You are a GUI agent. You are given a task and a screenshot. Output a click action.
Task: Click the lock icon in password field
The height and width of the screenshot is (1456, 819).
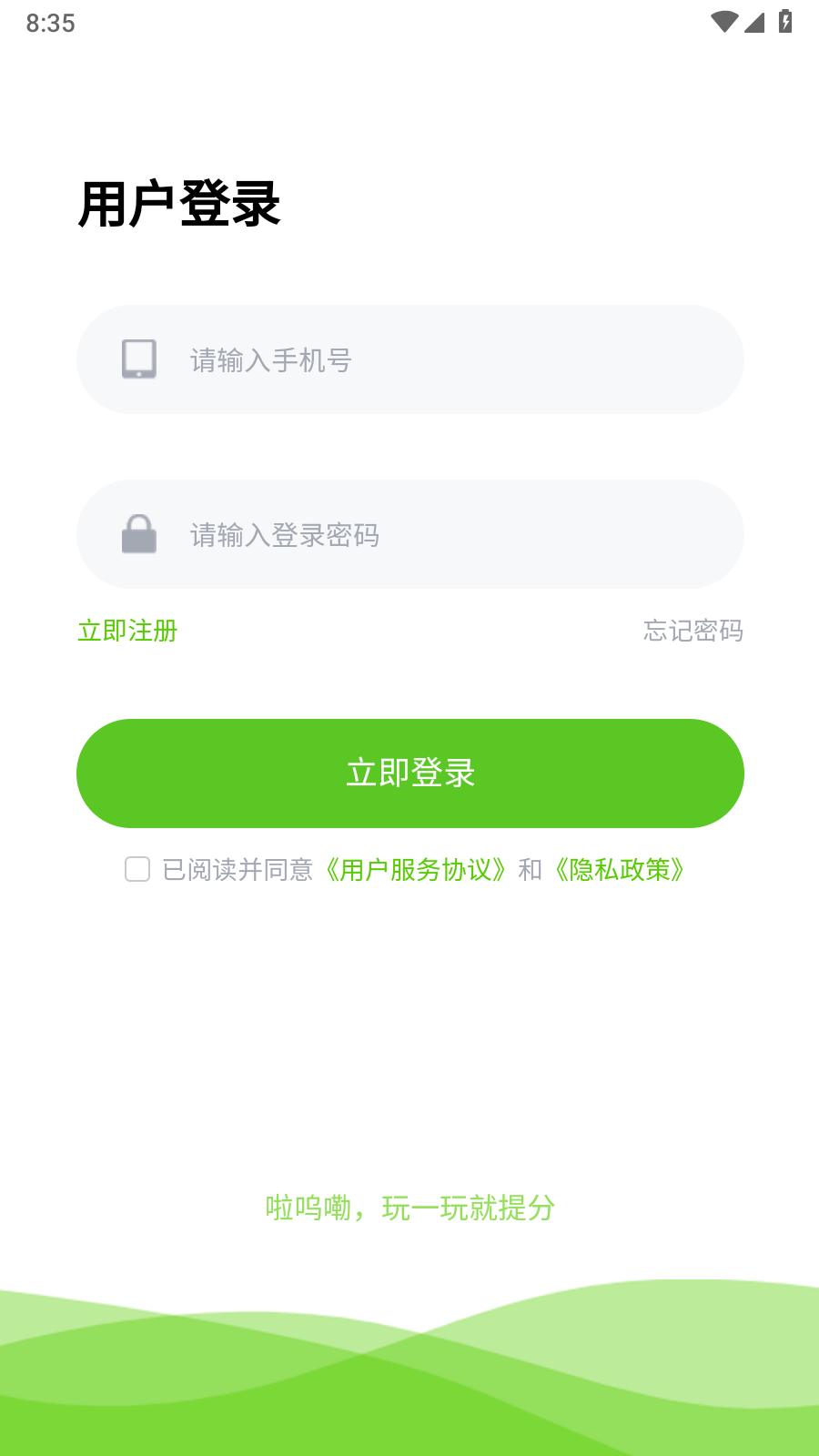pyautogui.click(x=138, y=534)
